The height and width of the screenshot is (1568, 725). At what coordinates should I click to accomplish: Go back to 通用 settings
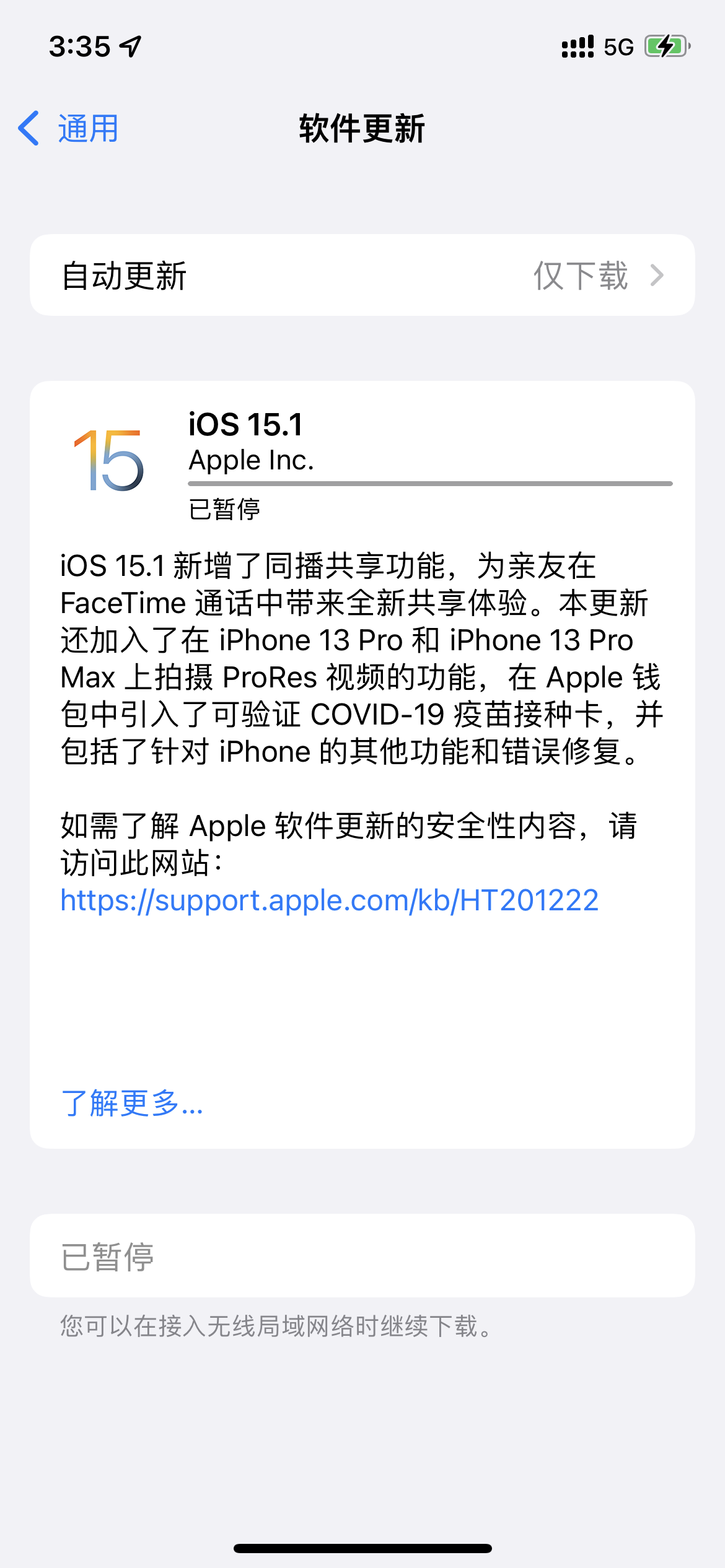click(69, 128)
